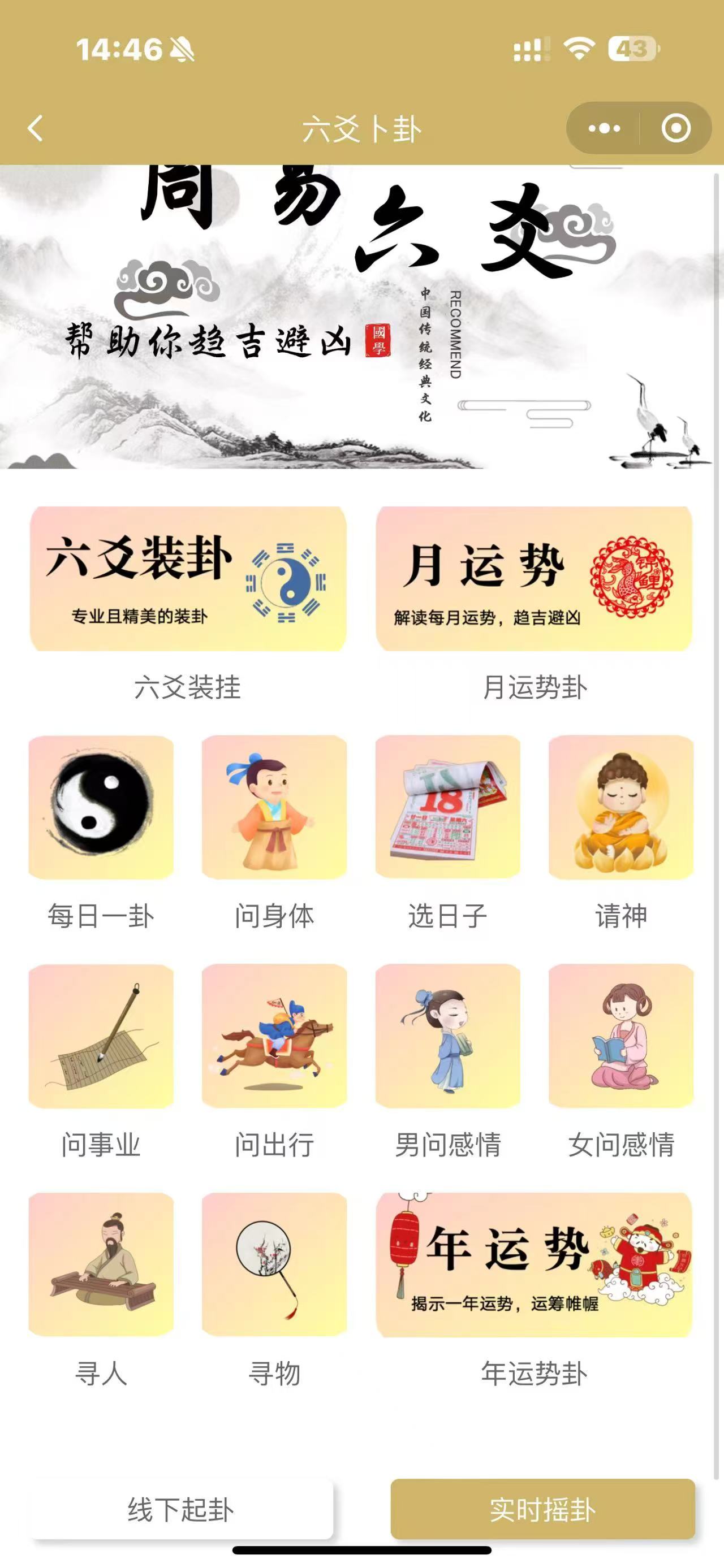Select the 六爻卜卦 title text
The image size is (724, 1568).
point(361,129)
